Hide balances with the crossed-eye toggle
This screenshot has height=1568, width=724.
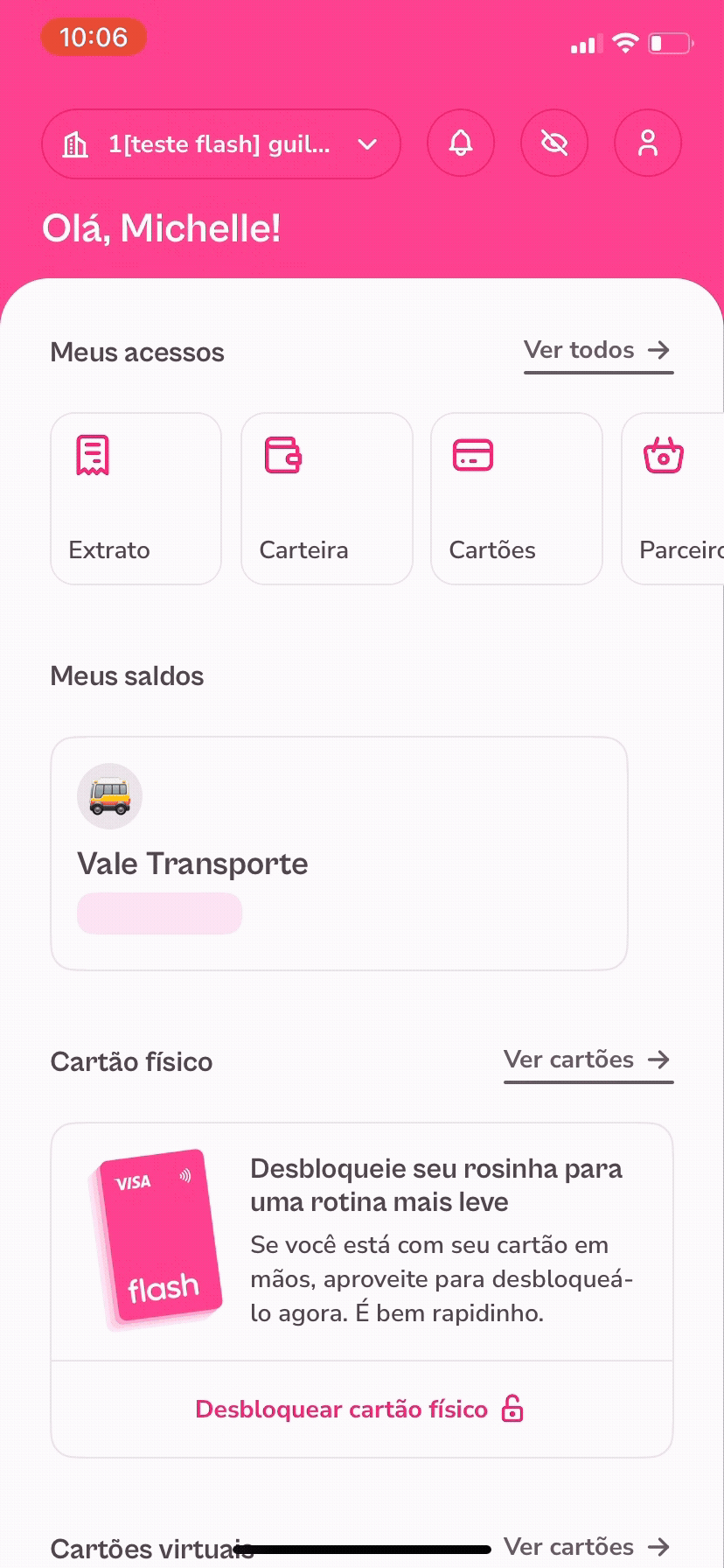pos(554,143)
